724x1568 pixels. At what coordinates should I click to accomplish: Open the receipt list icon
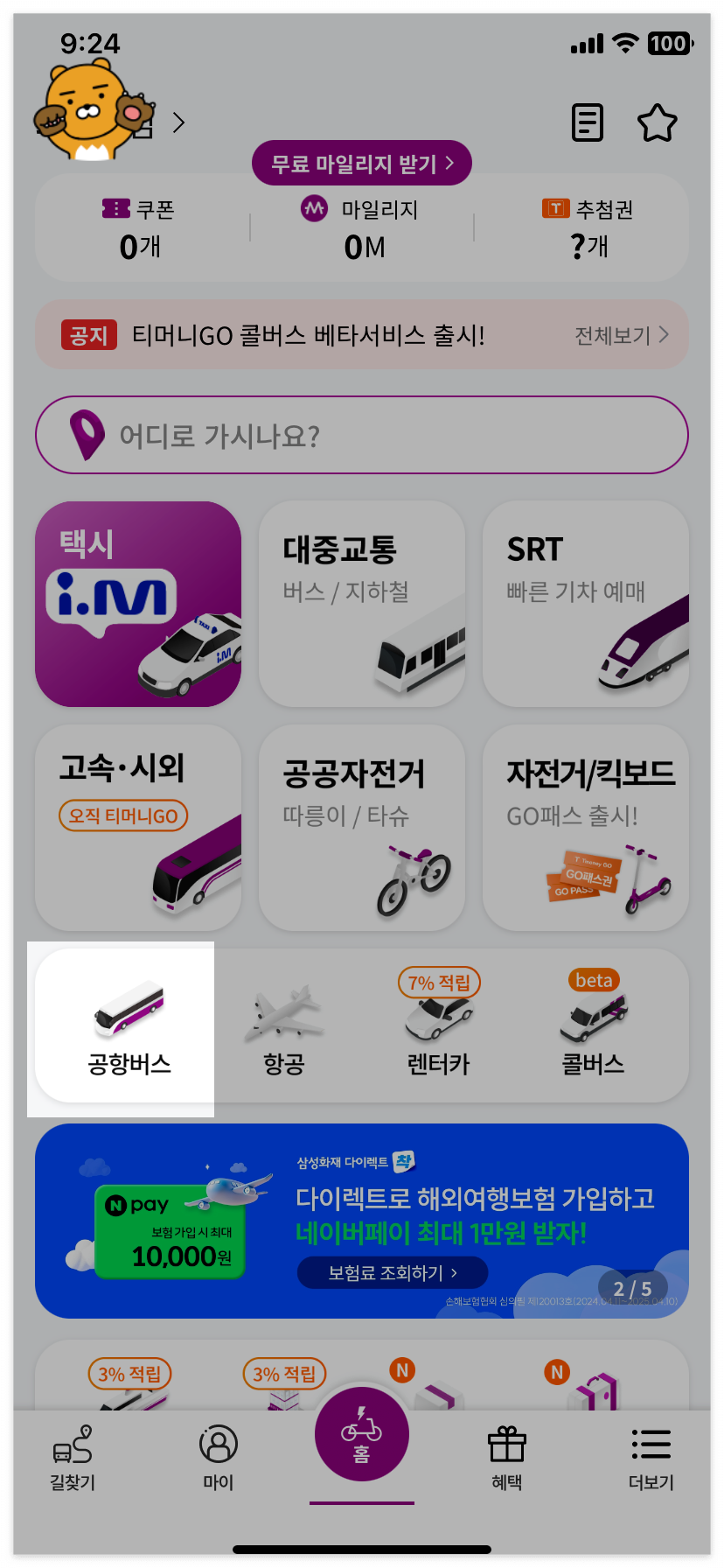click(x=588, y=122)
